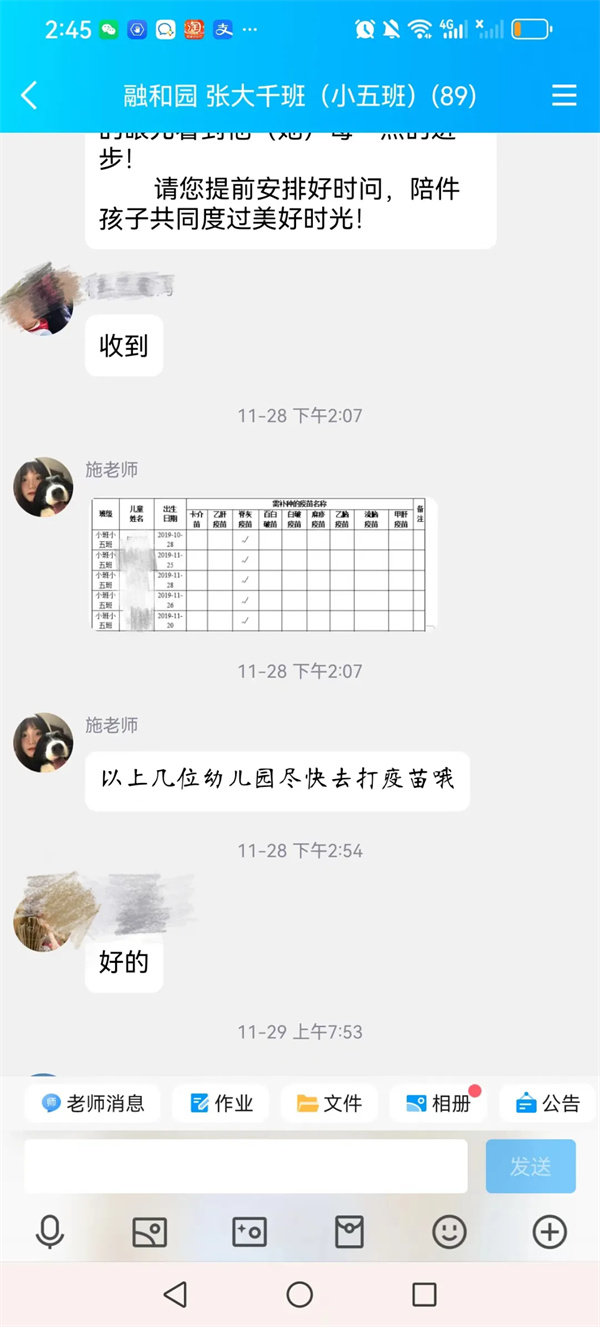Open 作业 shortcut
Image resolution: width=600 pixels, height=1327 pixels.
click(x=220, y=1103)
